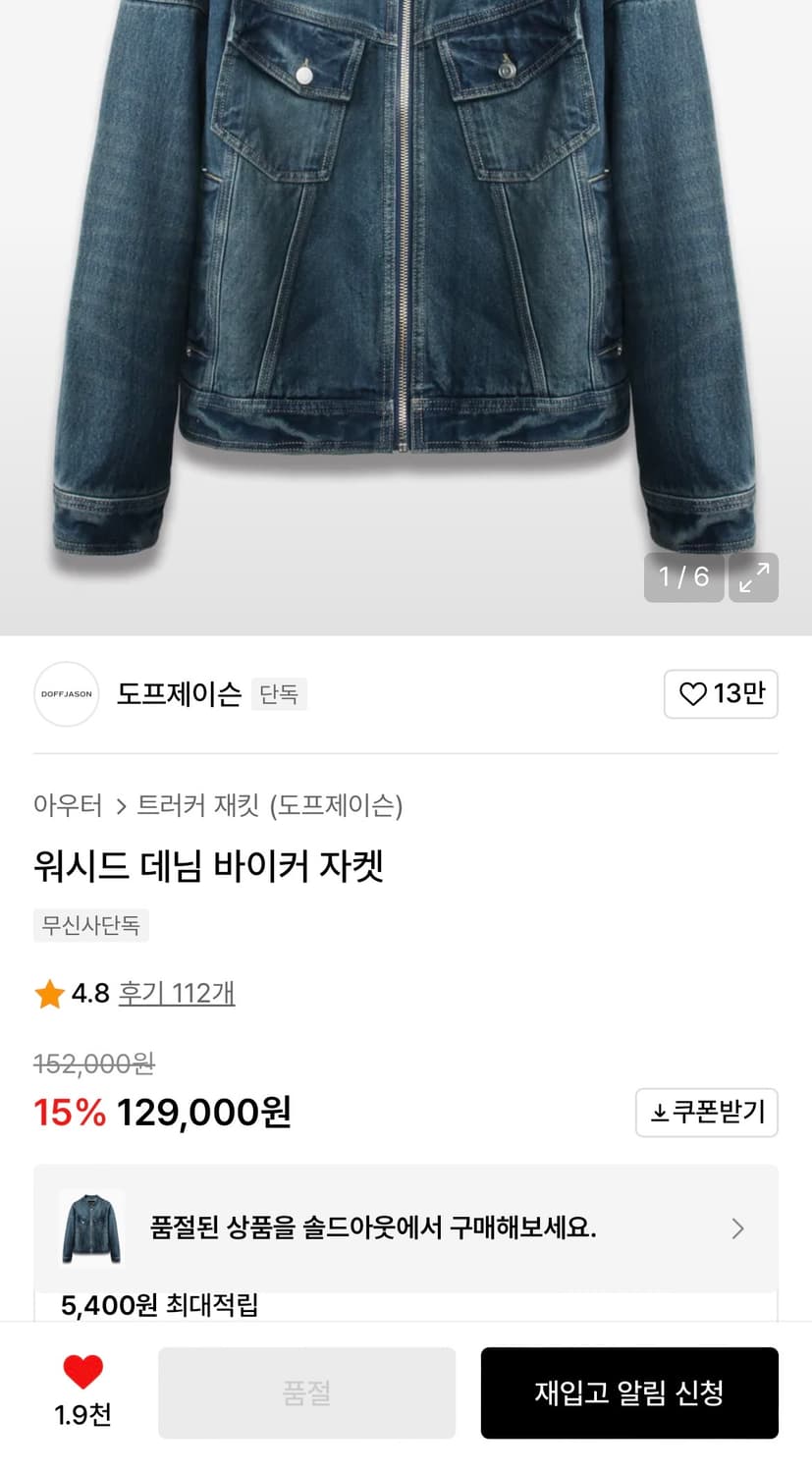Click the 재입고 알림 신청 button
812x1473 pixels.
tap(629, 1392)
